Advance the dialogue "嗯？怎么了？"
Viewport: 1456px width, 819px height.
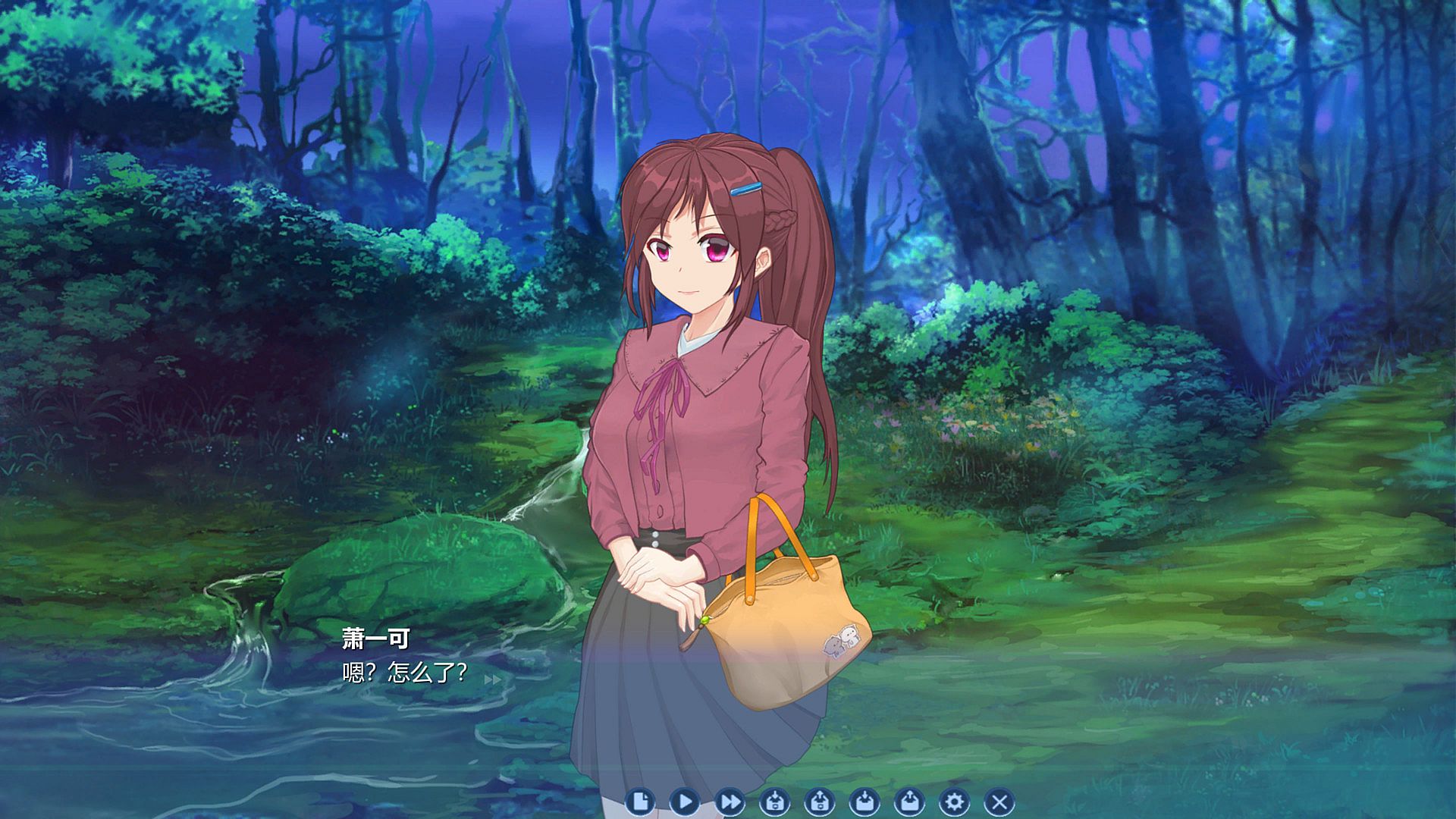pos(405,673)
